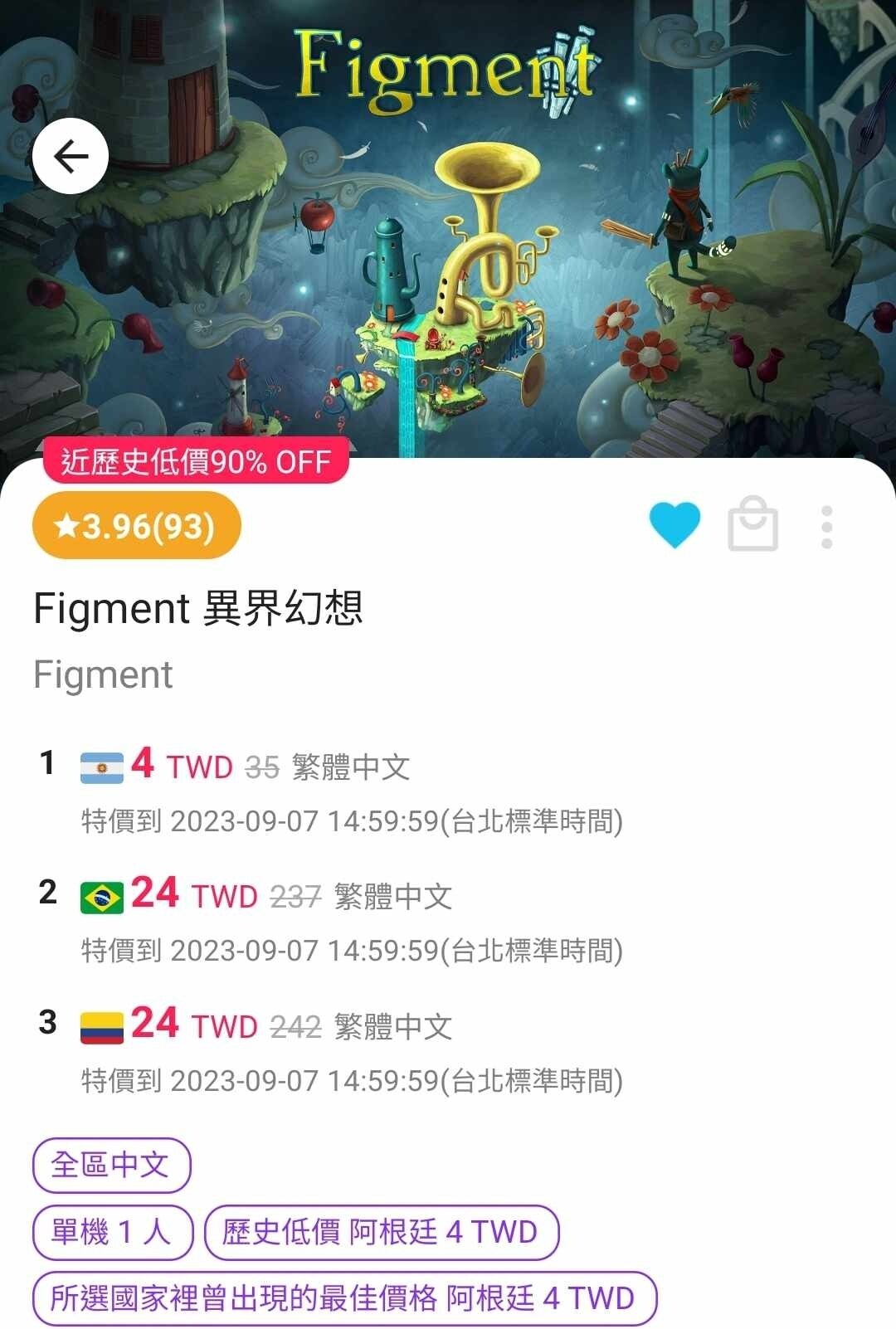Select the 單機 1 人 tag chip
This screenshot has width=896, height=1329.
pos(112,1232)
